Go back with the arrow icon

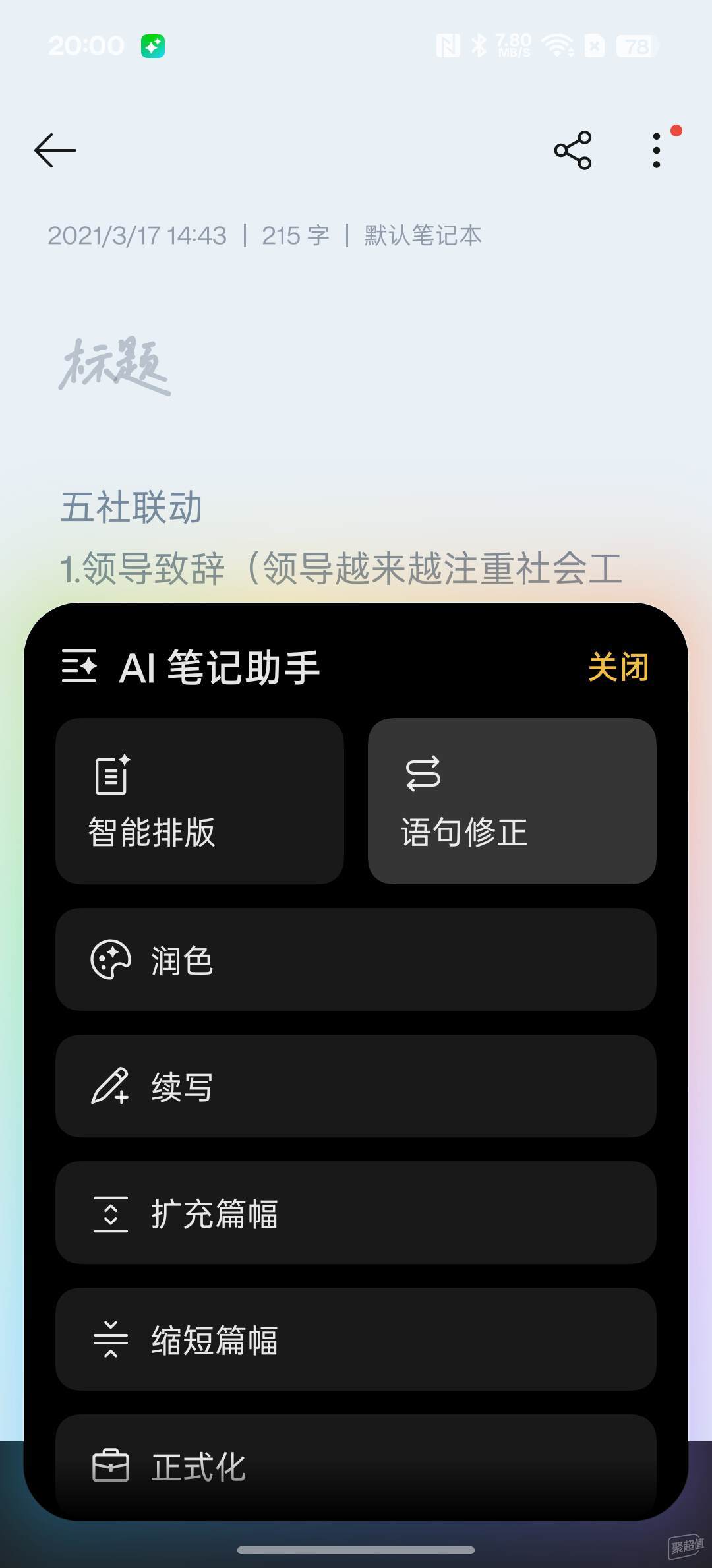pos(55,150)
